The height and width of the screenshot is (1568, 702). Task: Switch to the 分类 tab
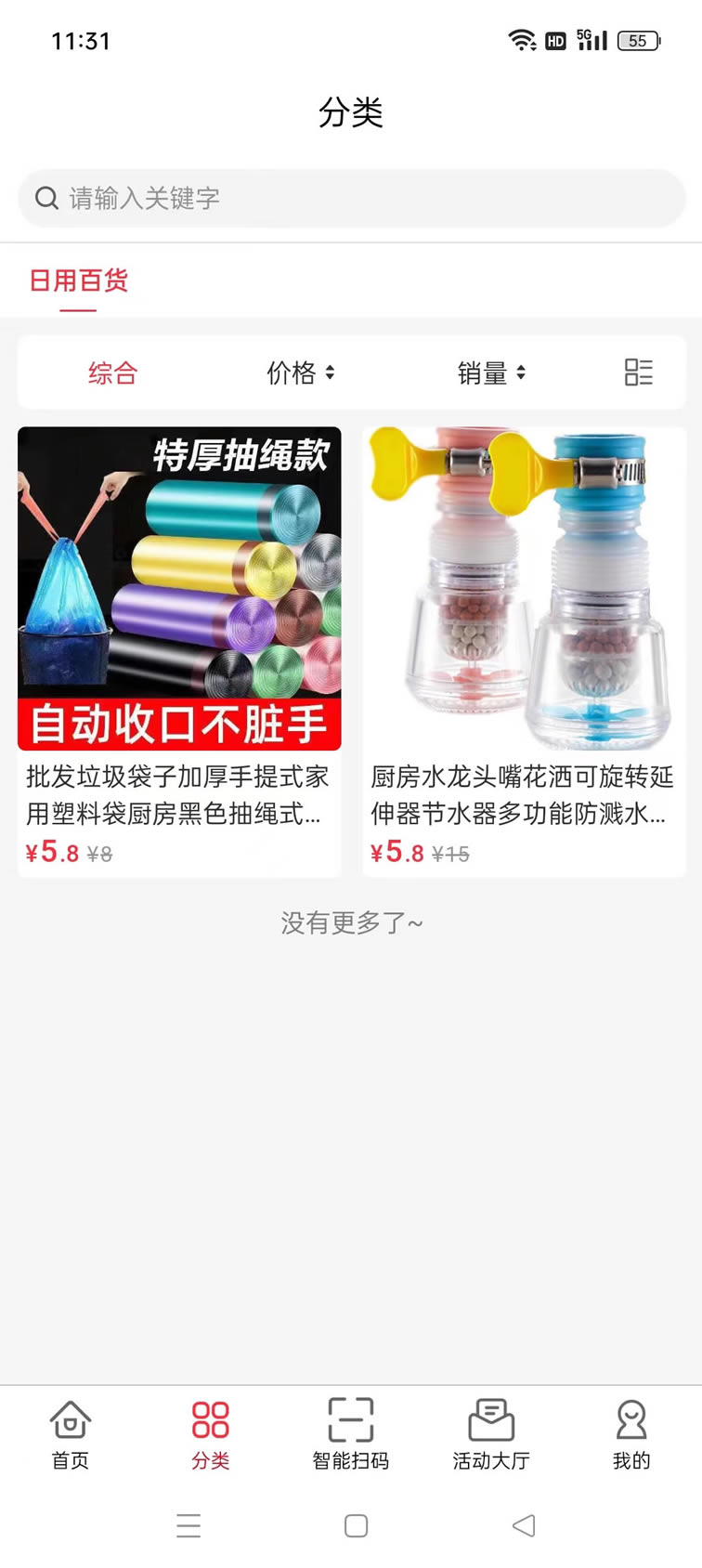coord(211,1434)
